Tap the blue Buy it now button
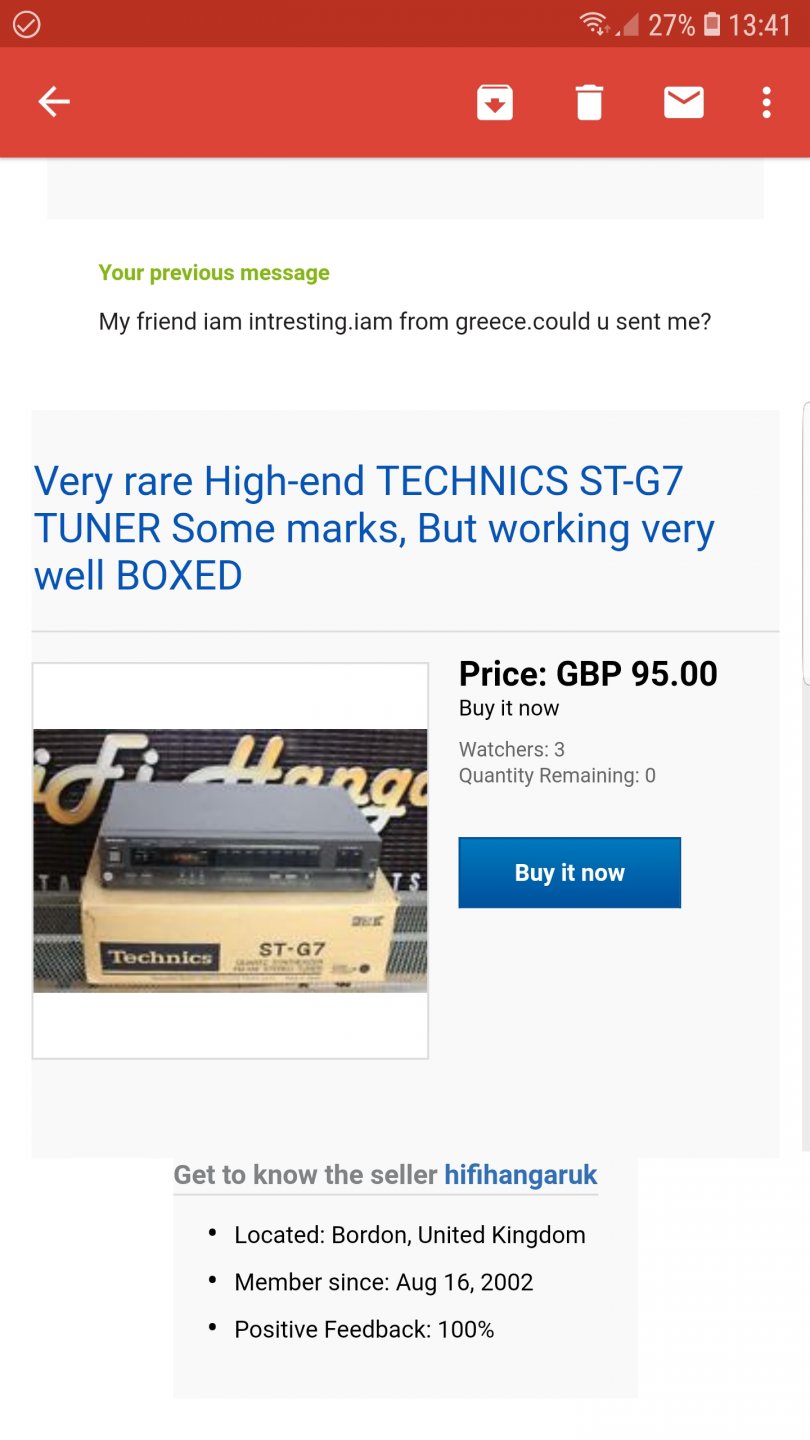 click(x=570, y=872)
